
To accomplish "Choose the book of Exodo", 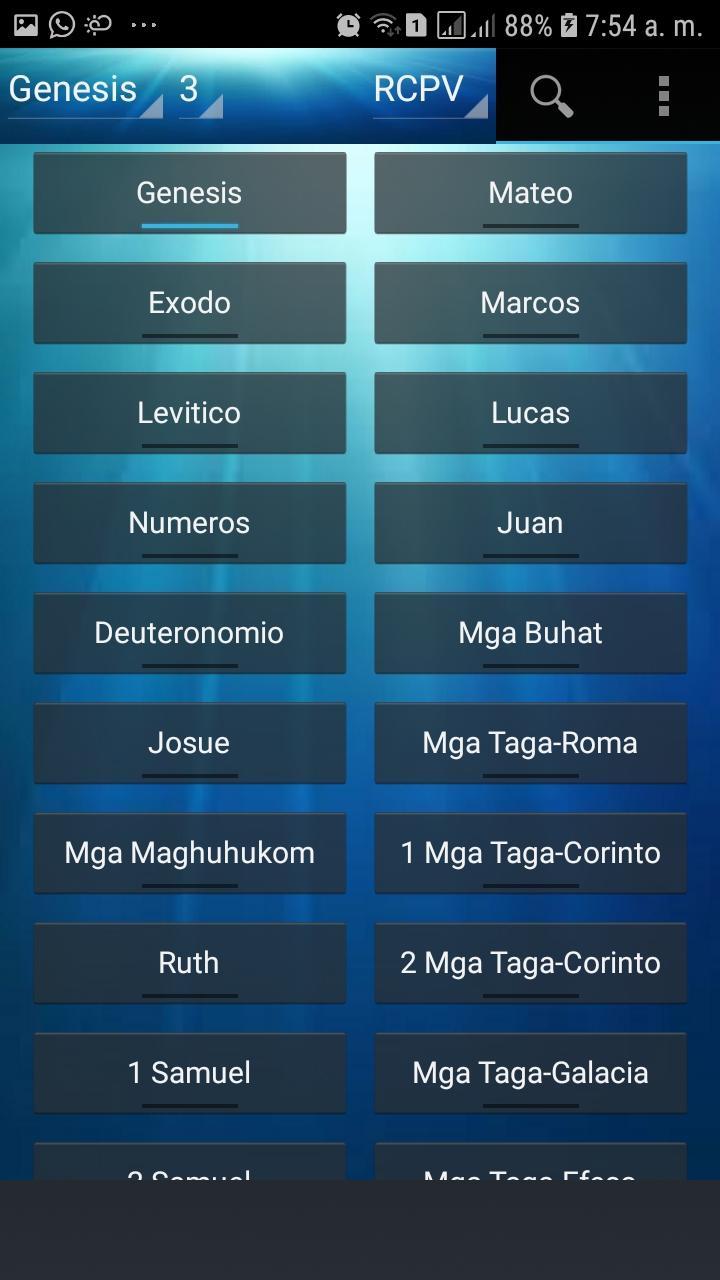I will 190,303.
